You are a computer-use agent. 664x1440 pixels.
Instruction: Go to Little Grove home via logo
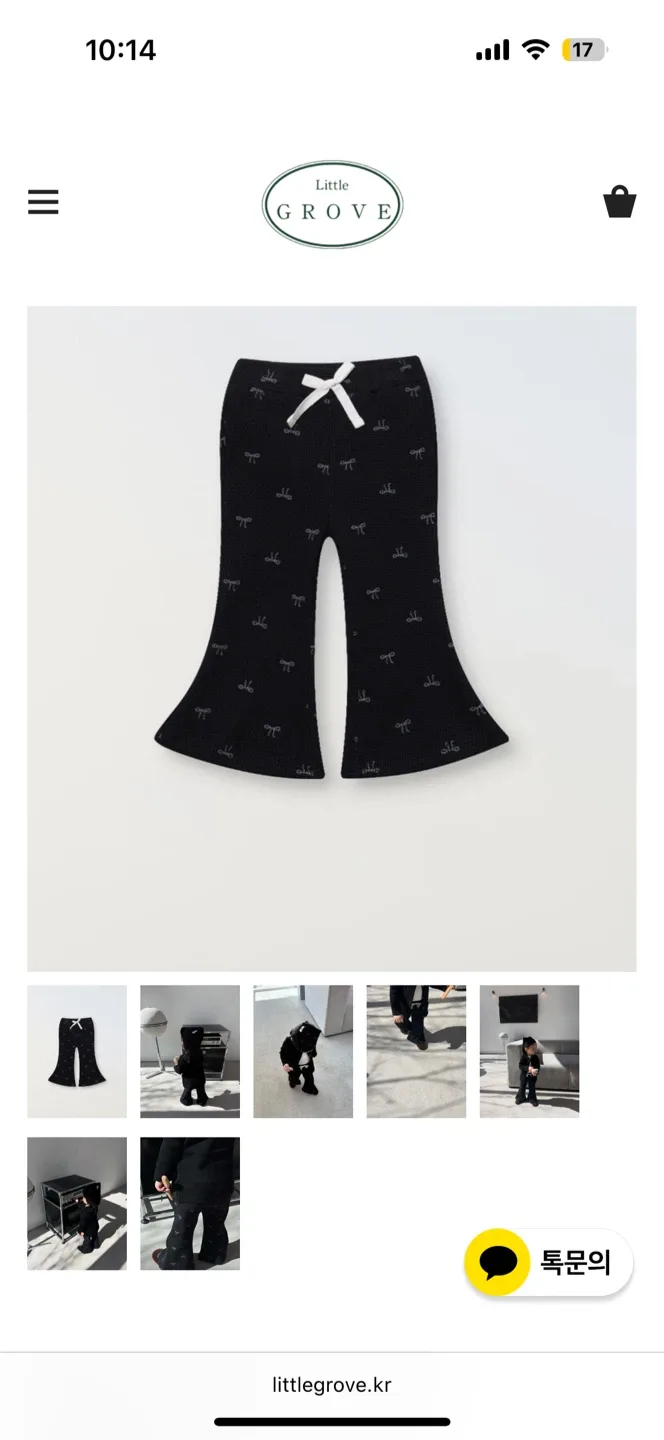[332, 205]
